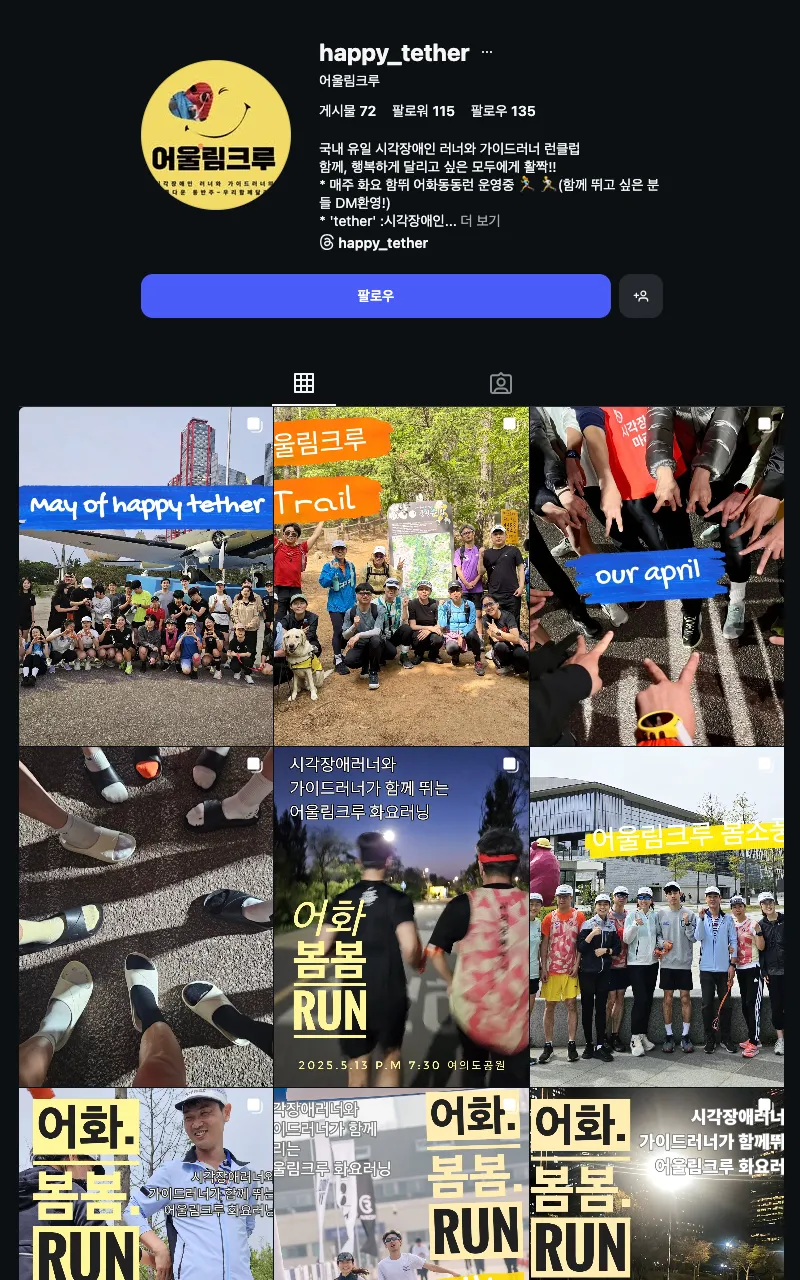View the 팔로우 135 following list
Viewport: 800px width, 1280px height.
point(503,111)
